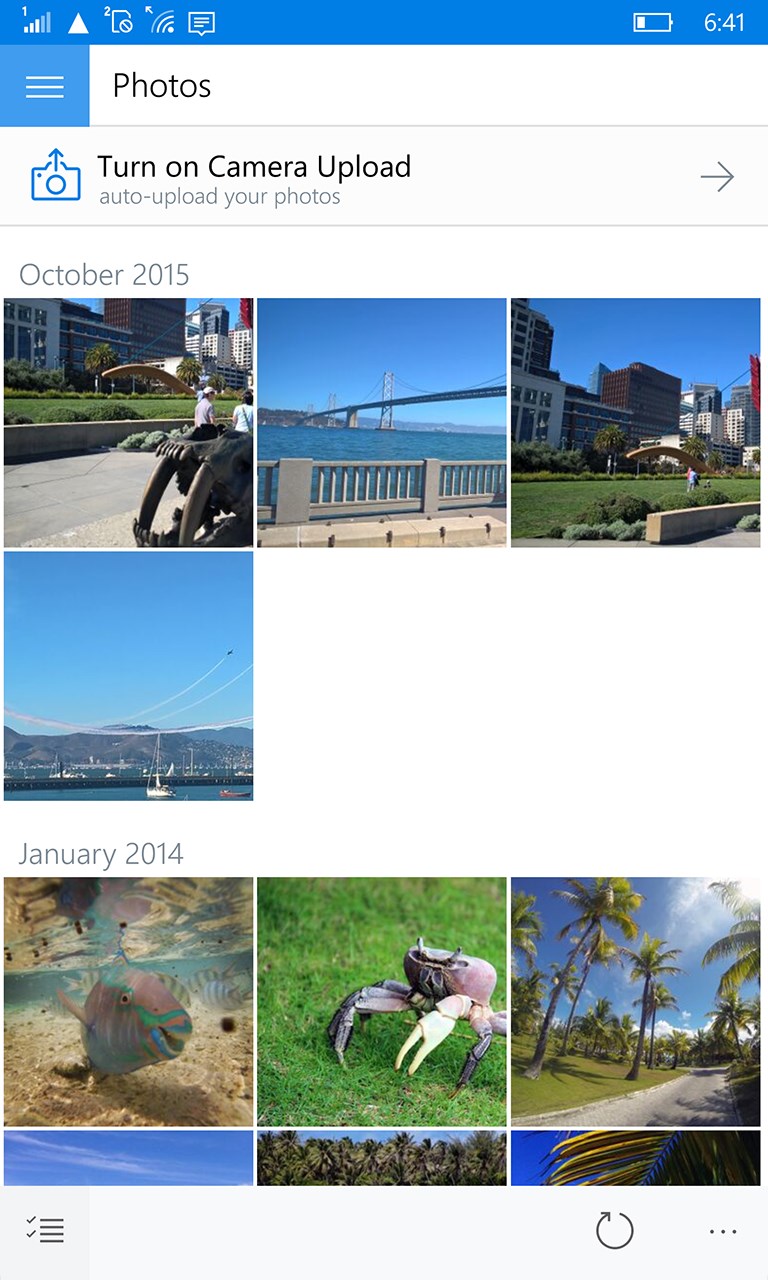View the city park buildings photo
This screenshot has height=1280, width=768.
[636, 423]
